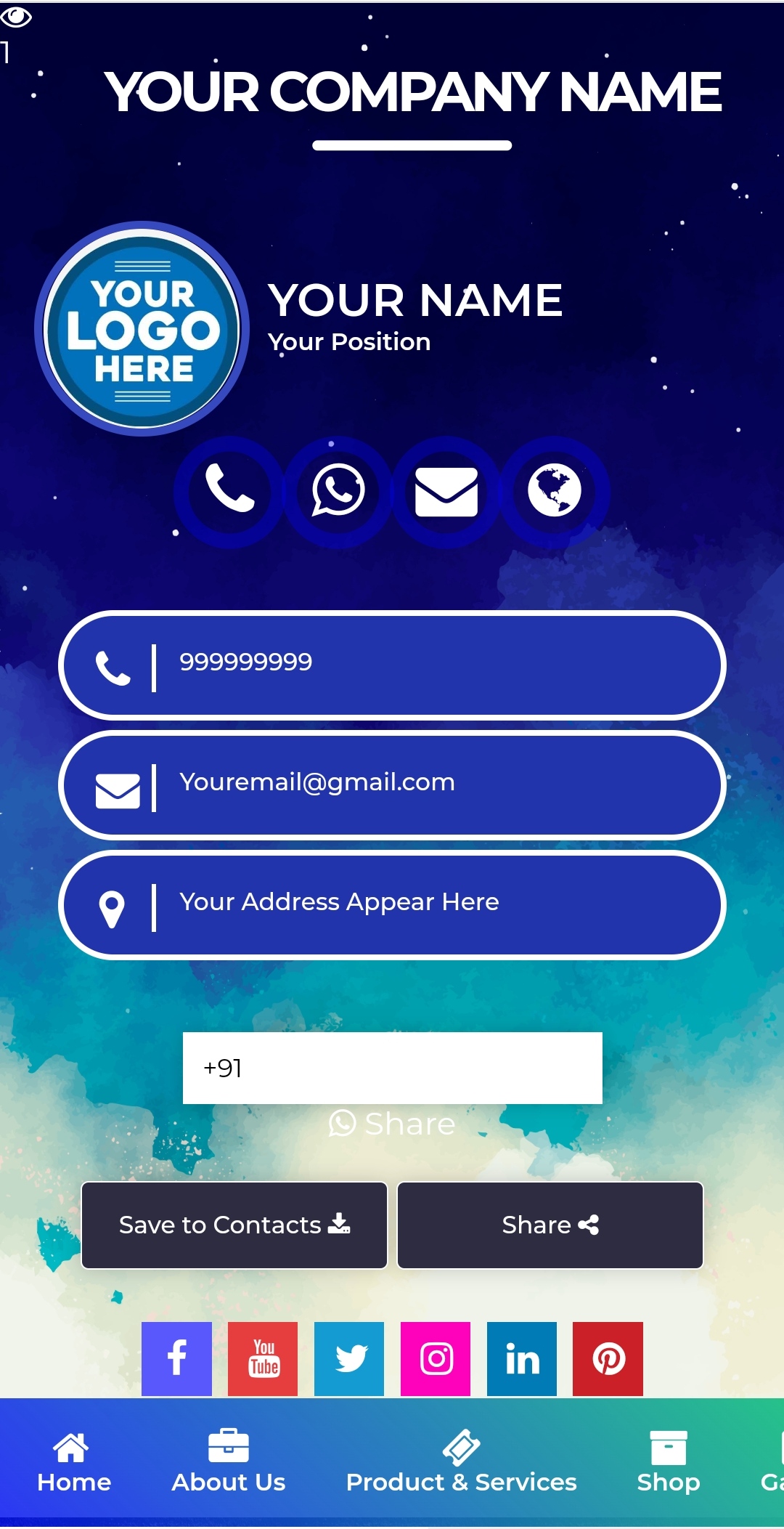The image size is (784, 1529).
Task: Open the Pinterest page
Action: [x=608, y=1358]
